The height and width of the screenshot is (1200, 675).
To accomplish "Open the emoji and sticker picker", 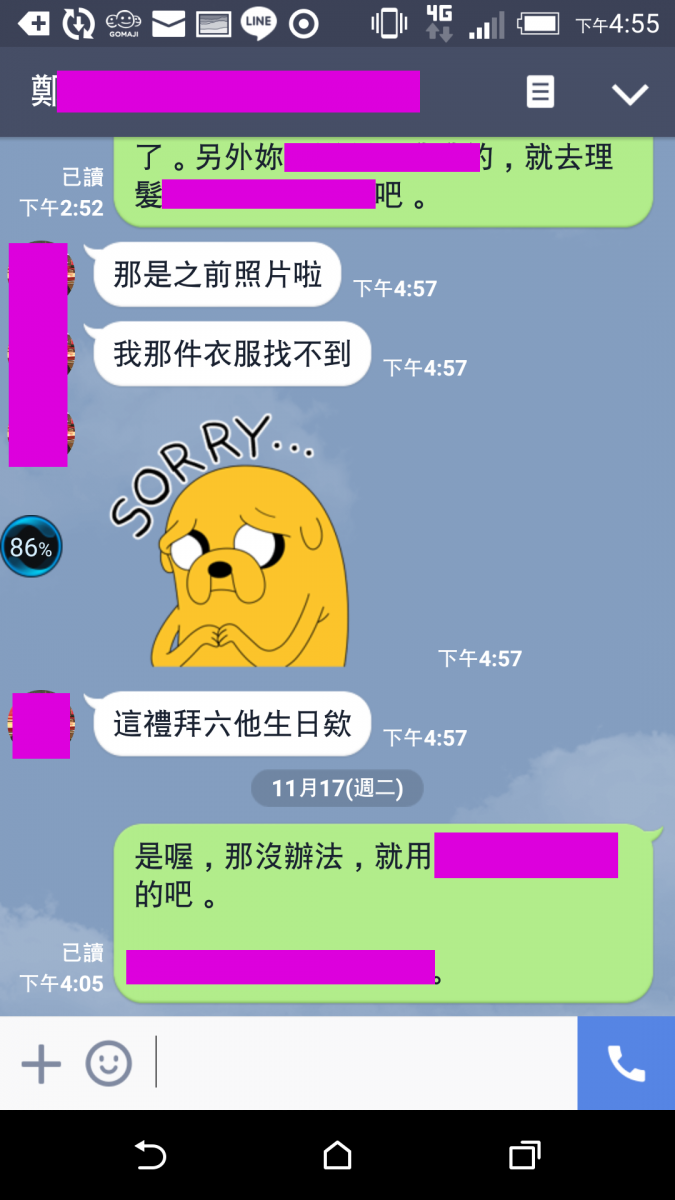I will 108,1064.
